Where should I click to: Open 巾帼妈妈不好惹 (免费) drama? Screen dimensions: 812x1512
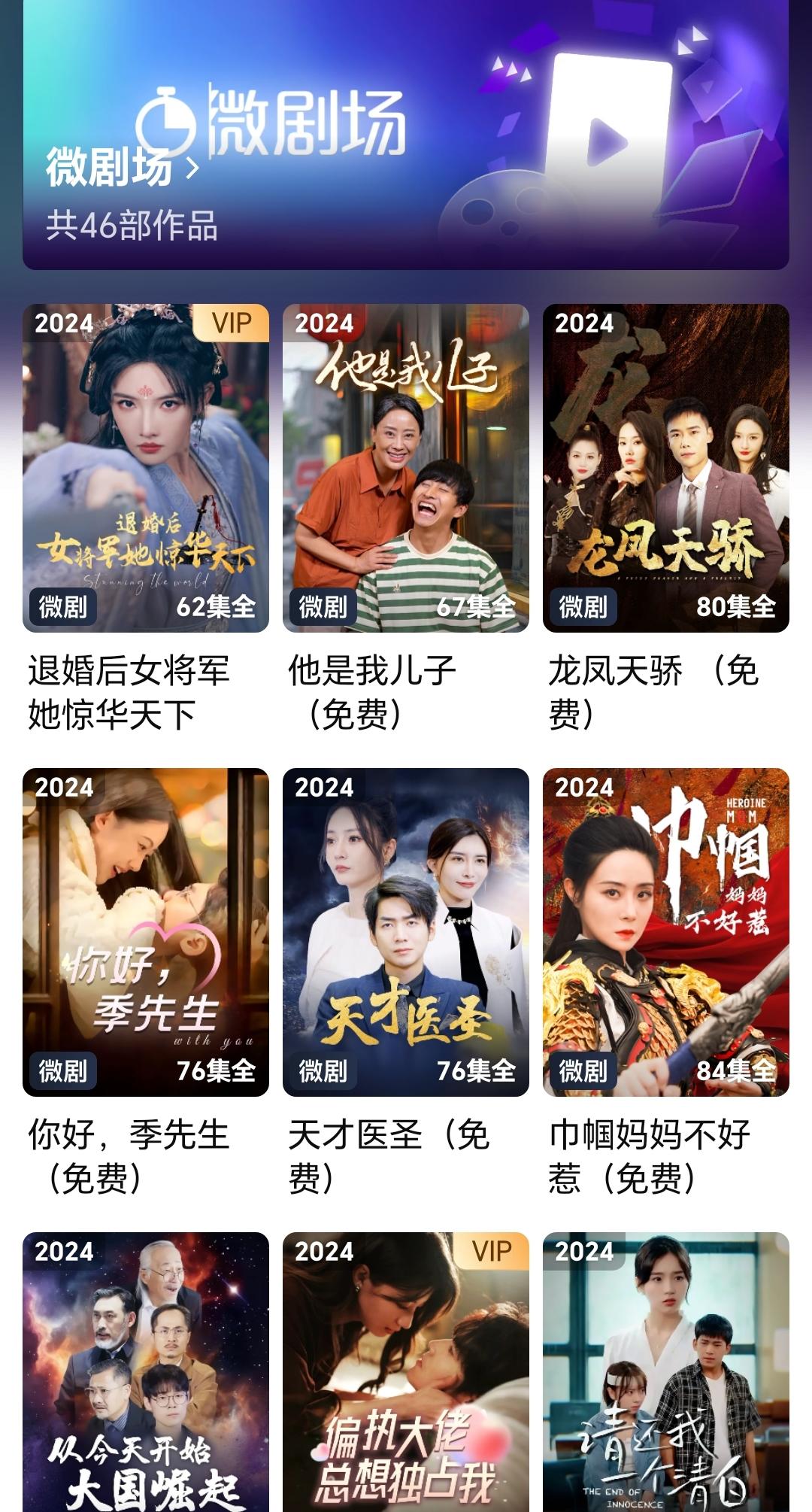point(665,931)
